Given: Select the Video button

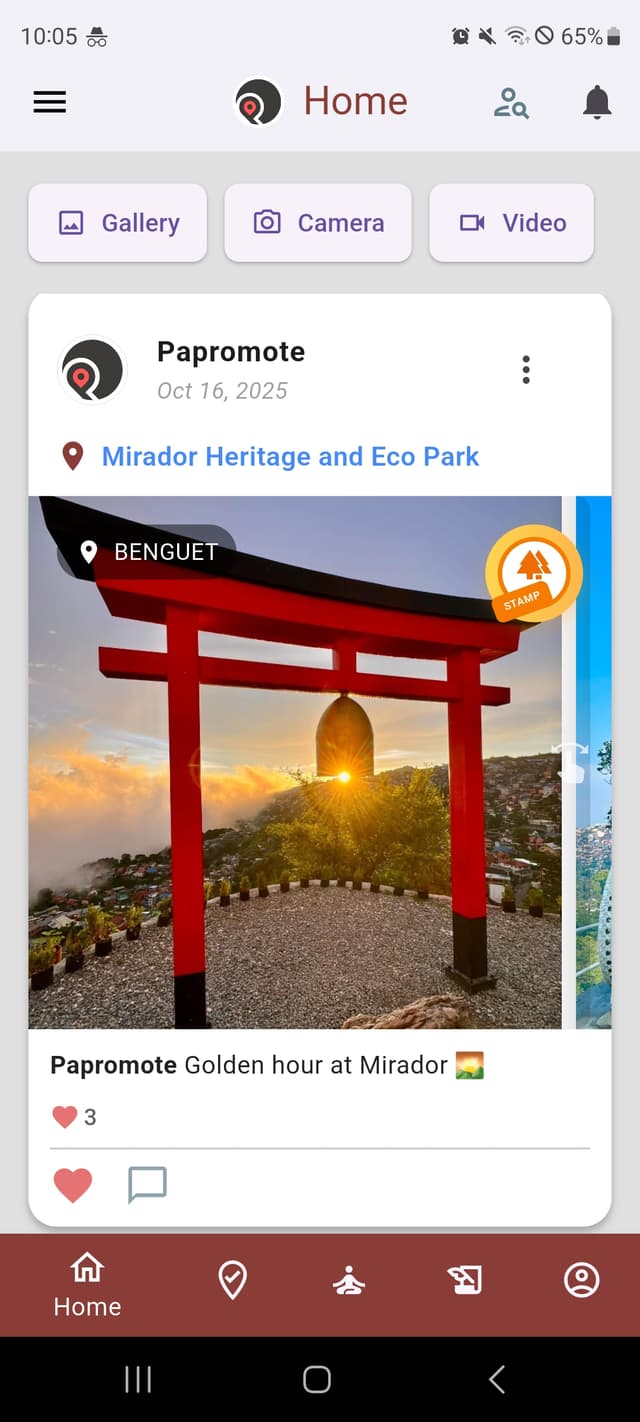Looking at the screenshot, I should [x=512, y=223].
